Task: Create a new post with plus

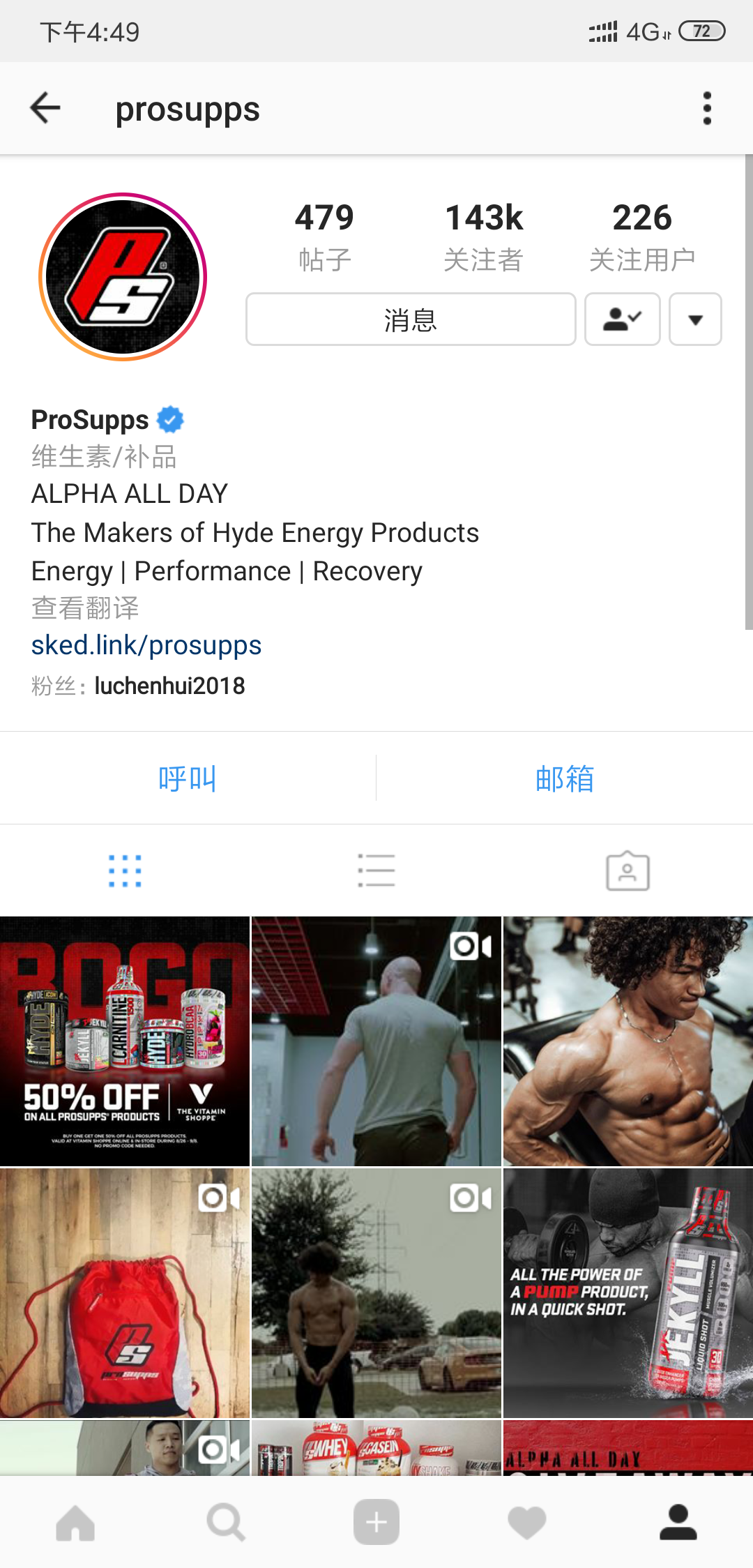Action: click(x=376, y=1522)
